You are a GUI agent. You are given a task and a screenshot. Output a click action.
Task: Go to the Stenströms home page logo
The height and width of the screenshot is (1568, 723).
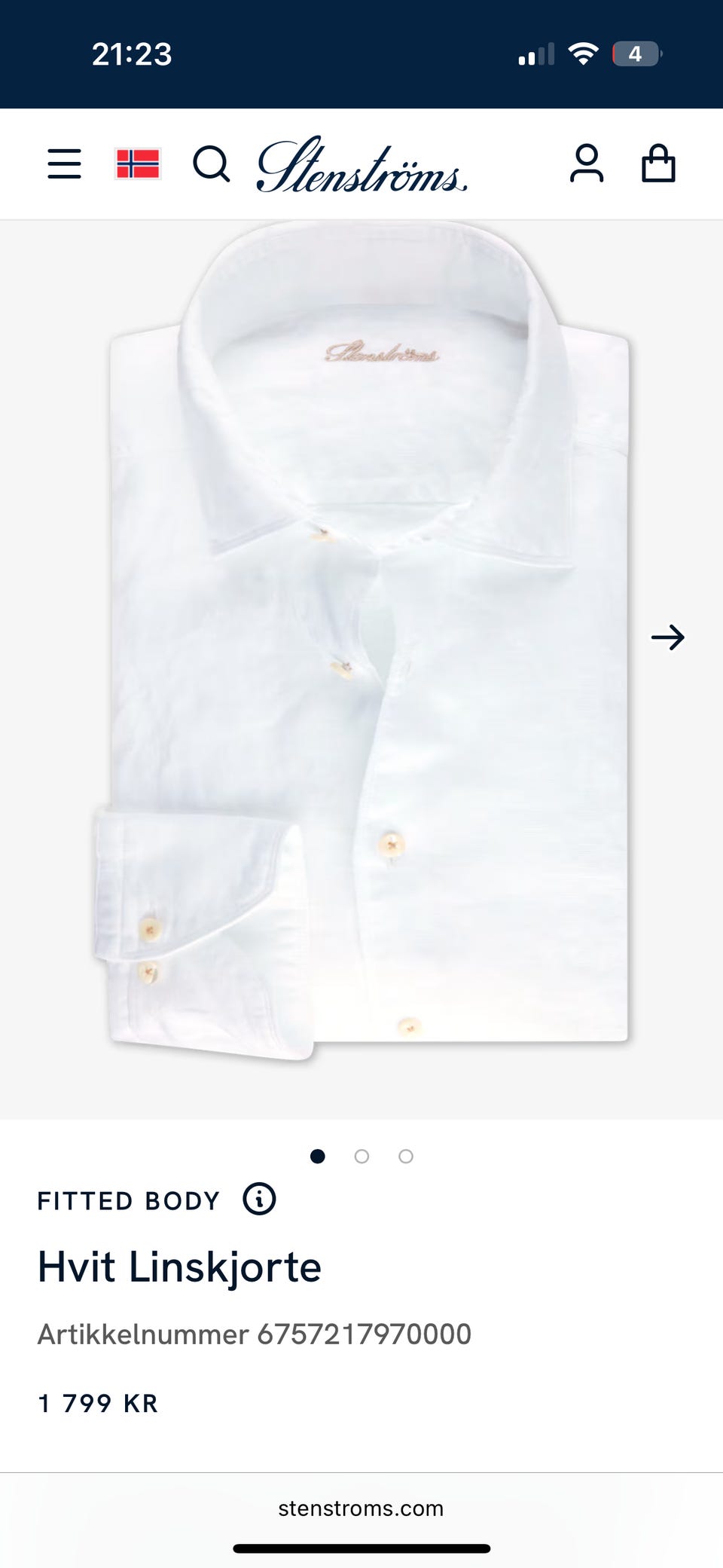click(361, 165)
